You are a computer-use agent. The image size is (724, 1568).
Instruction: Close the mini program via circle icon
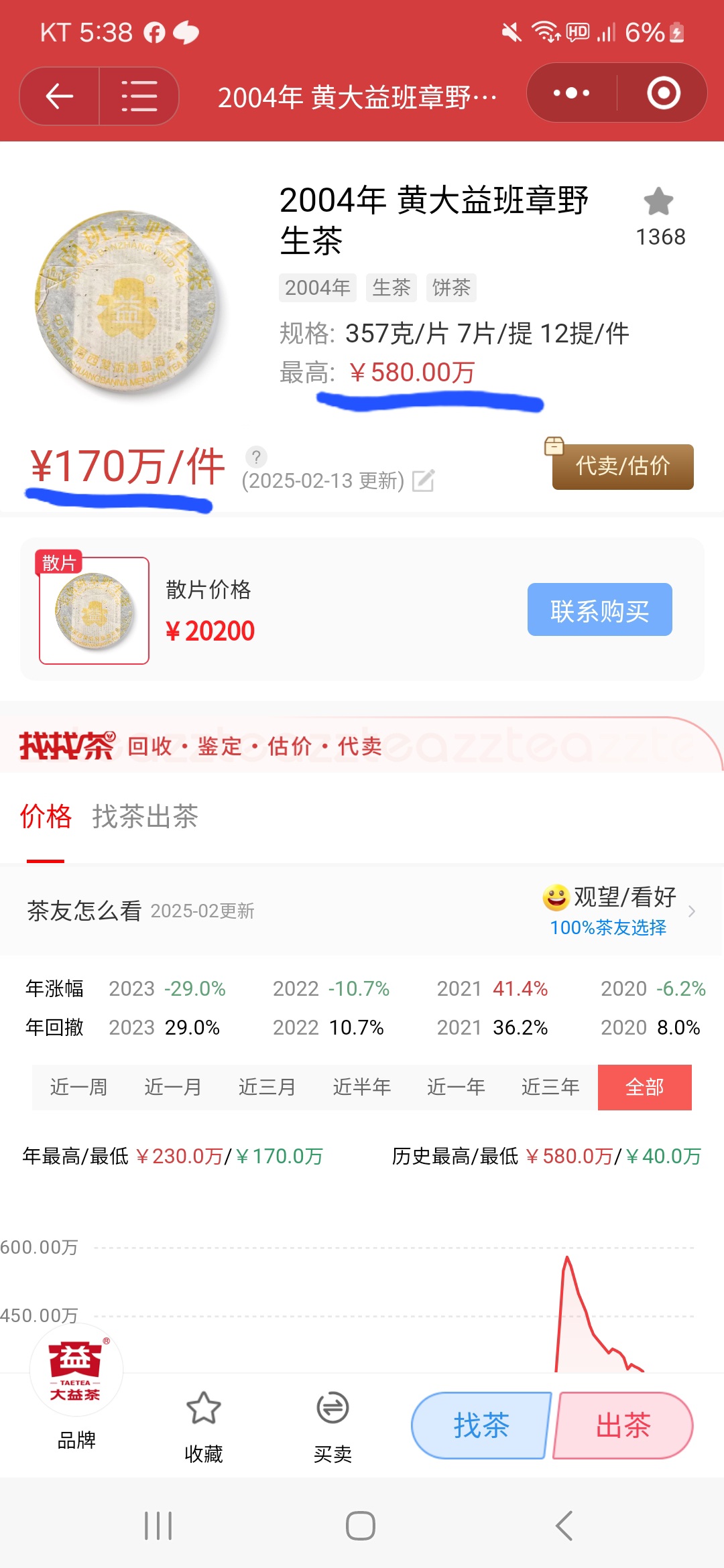663,93
